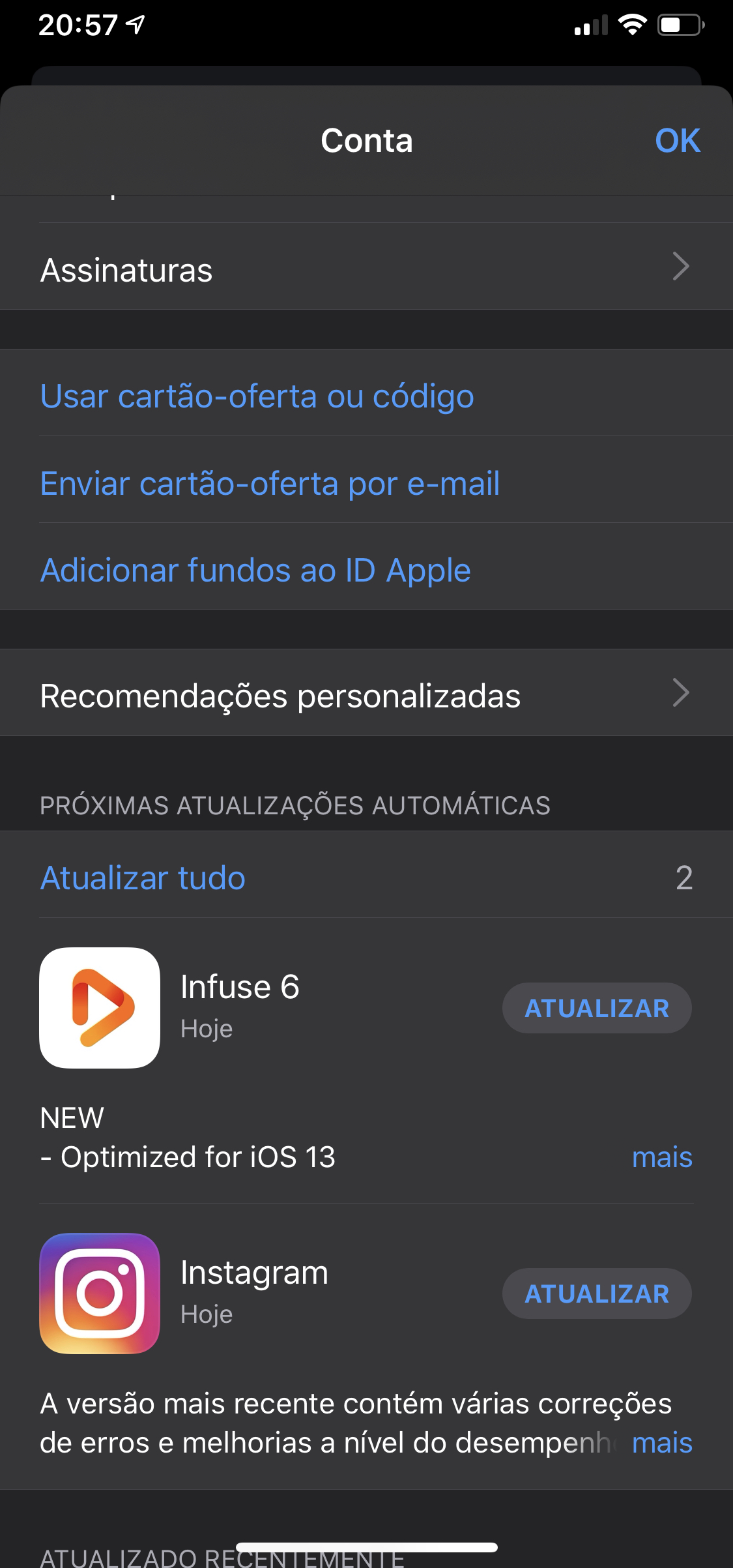Update Instagram with the ATUALIZAR button
The height and width of the screenshot is (1568, 733).
[597, 1294]
